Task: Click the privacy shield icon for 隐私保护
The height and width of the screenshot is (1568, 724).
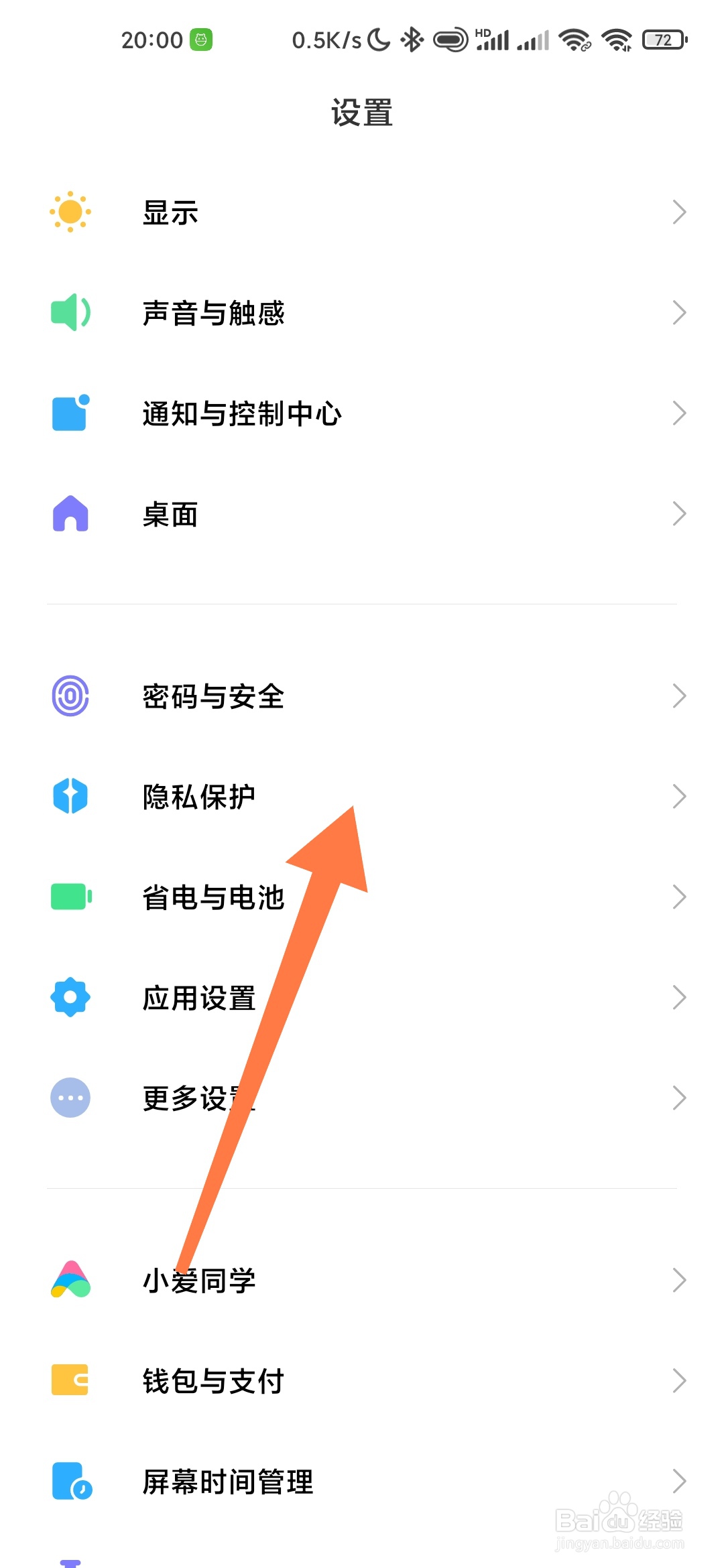Action: click(x=69, y=796)
